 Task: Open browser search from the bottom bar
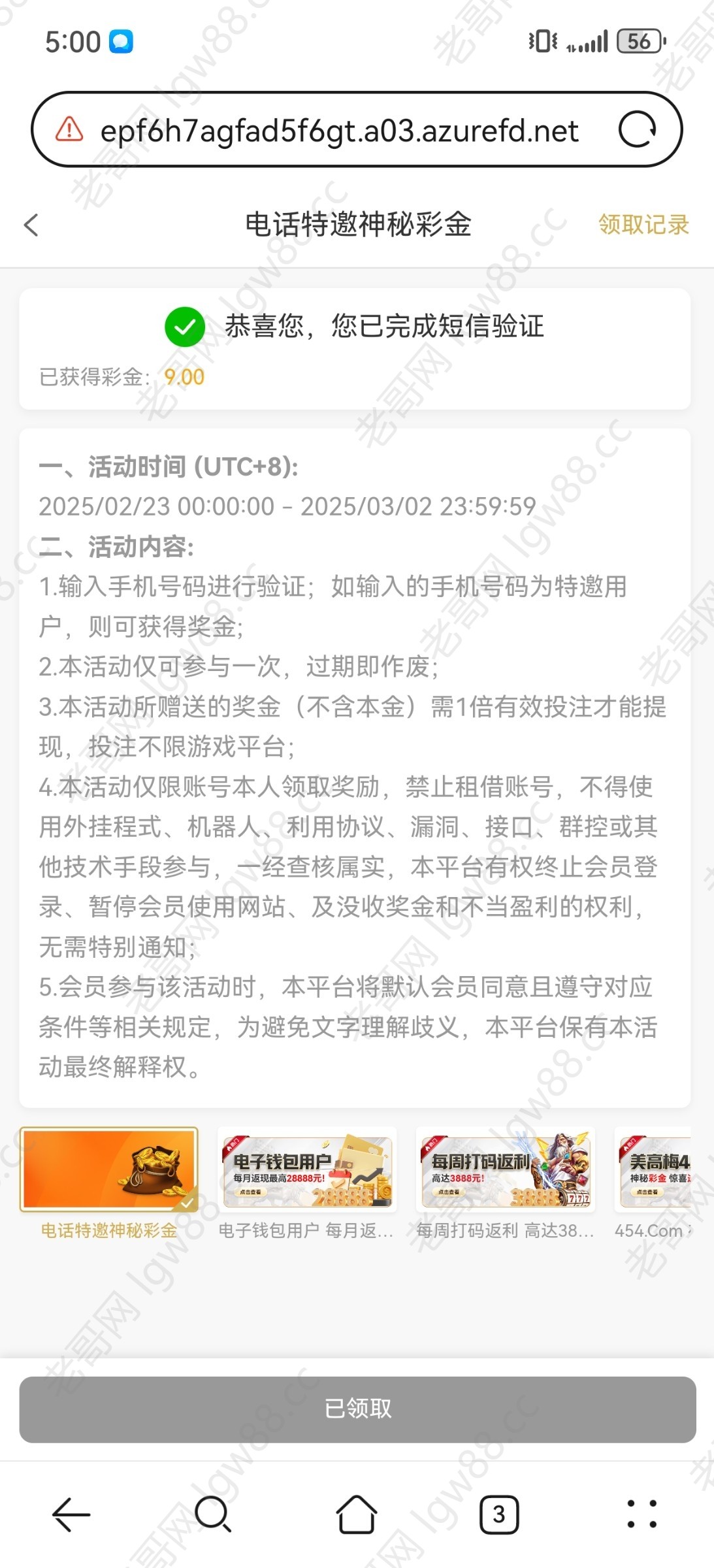pos(213,1514)
